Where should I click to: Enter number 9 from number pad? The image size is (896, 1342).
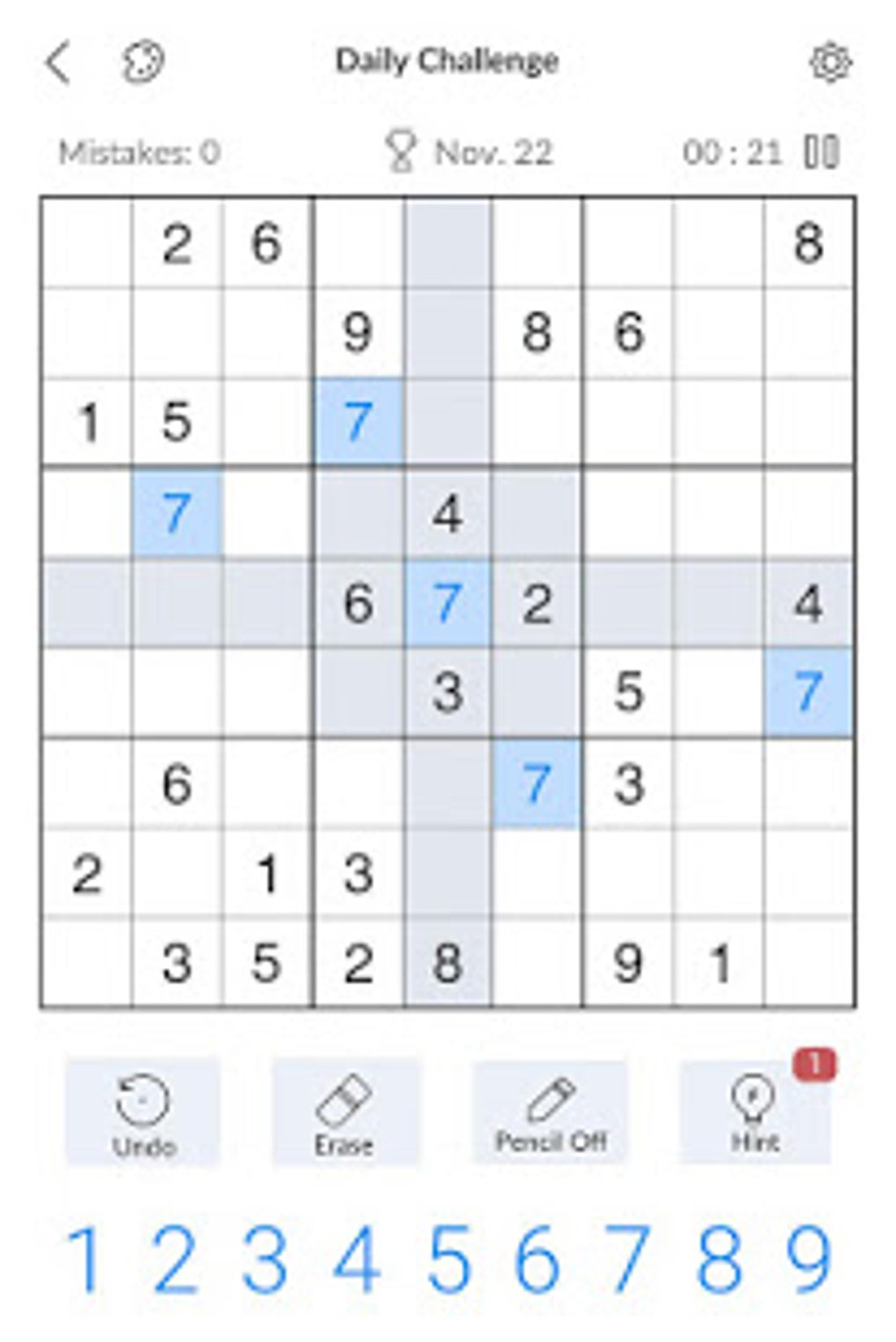click(x=809, y=1260)
